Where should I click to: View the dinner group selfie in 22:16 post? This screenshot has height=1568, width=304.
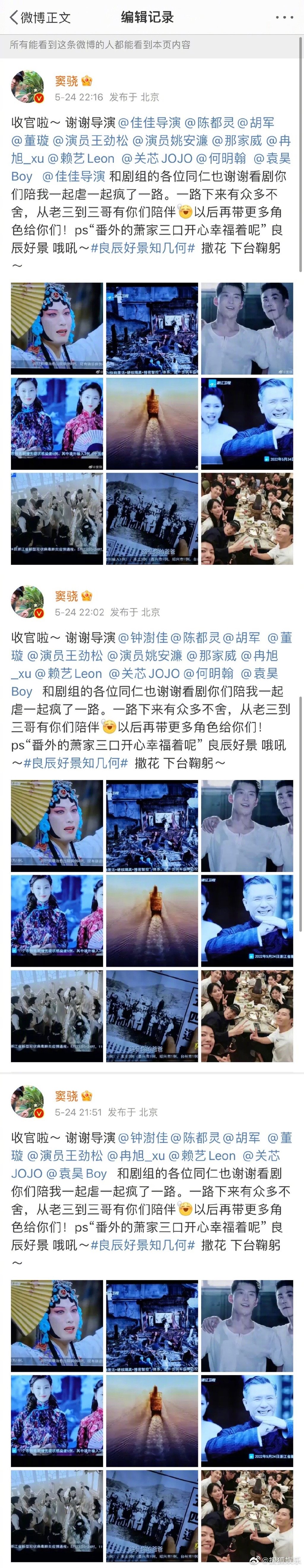(x=247, y=519)
